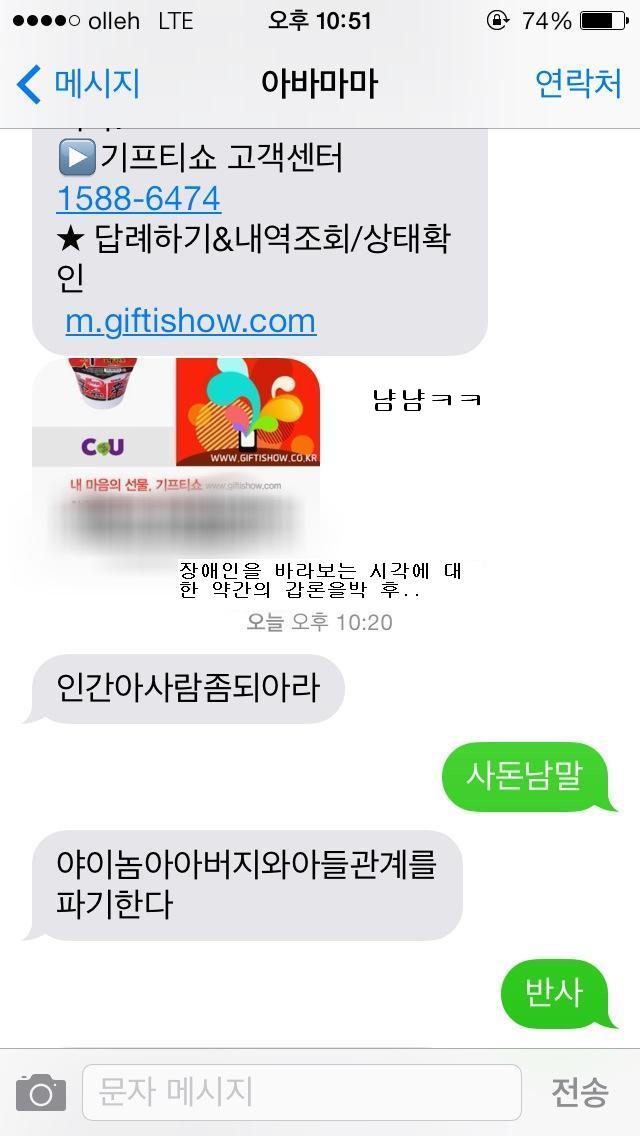Call the 1588-6474 phone number link
This screenshot has height=1136, width=640.
click(138, 199)
